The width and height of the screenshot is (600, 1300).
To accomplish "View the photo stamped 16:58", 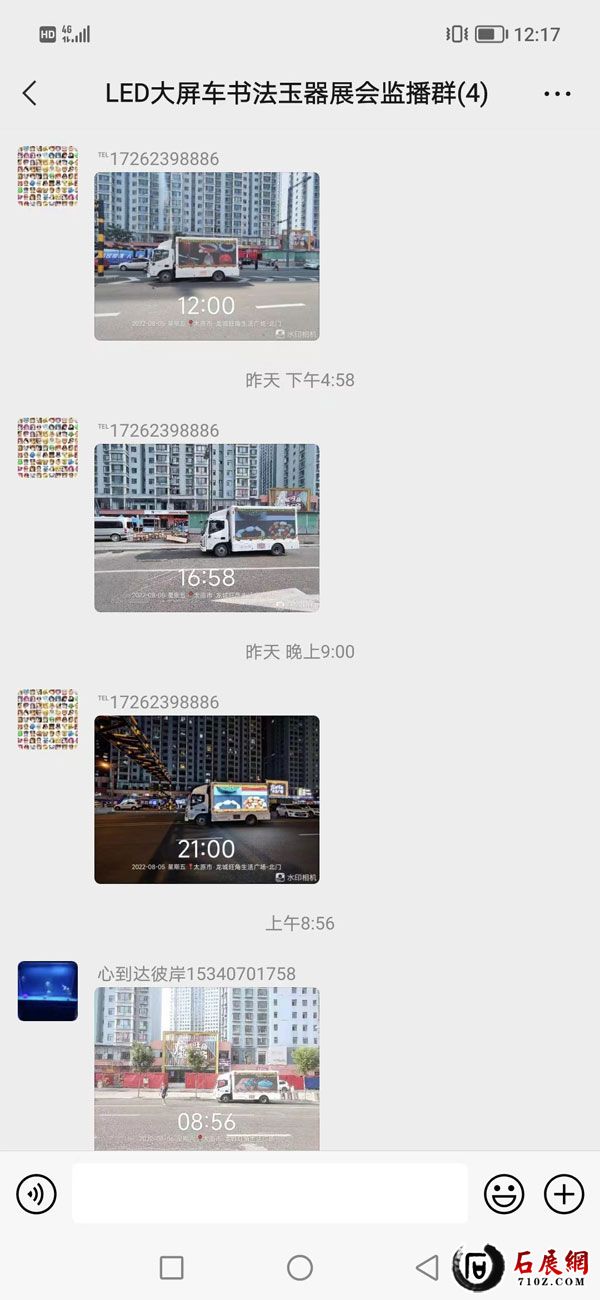I will [x=207, y=528].
